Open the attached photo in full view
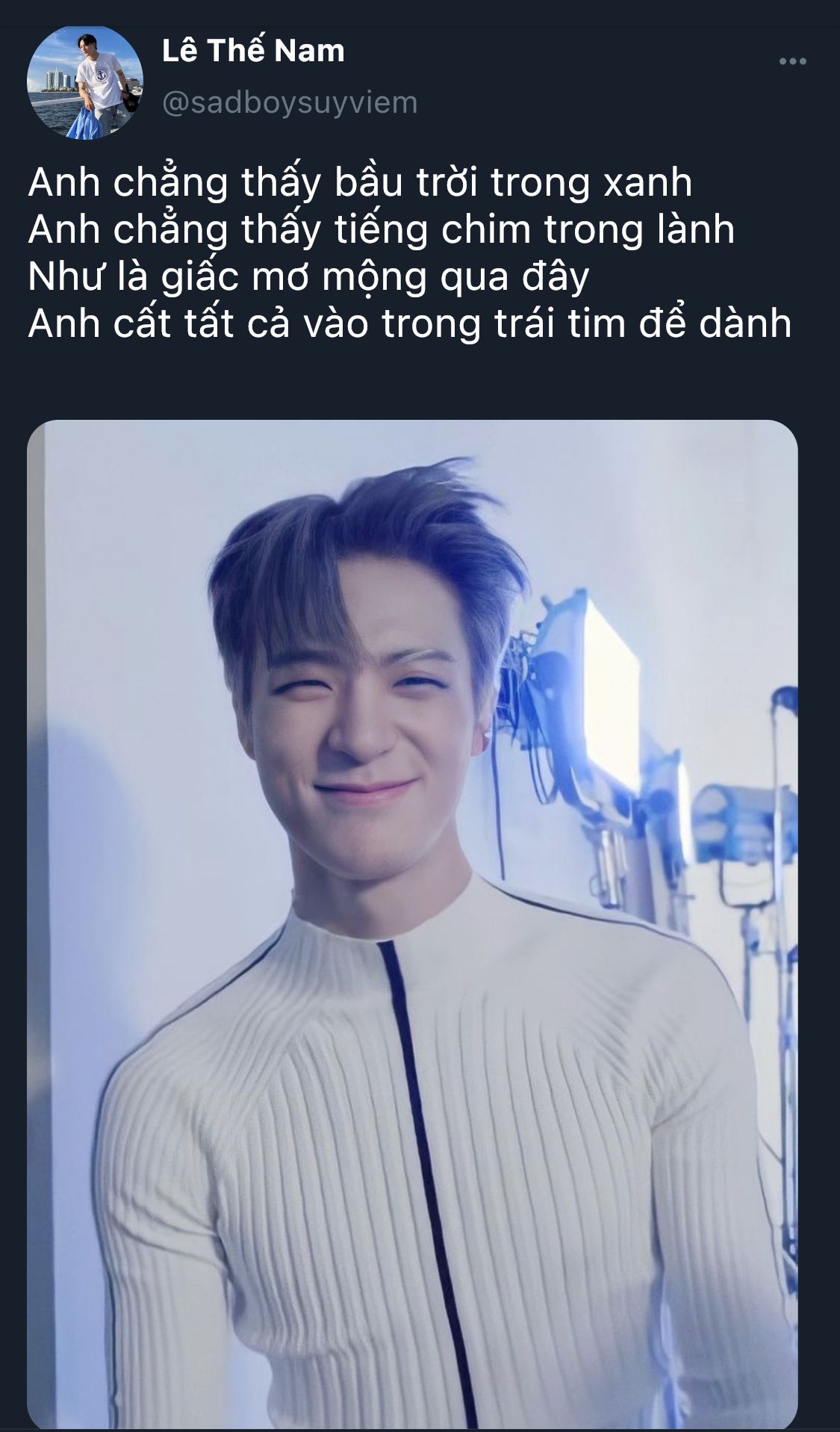Screen dimensions: 840x1432 tap(412, 923)
